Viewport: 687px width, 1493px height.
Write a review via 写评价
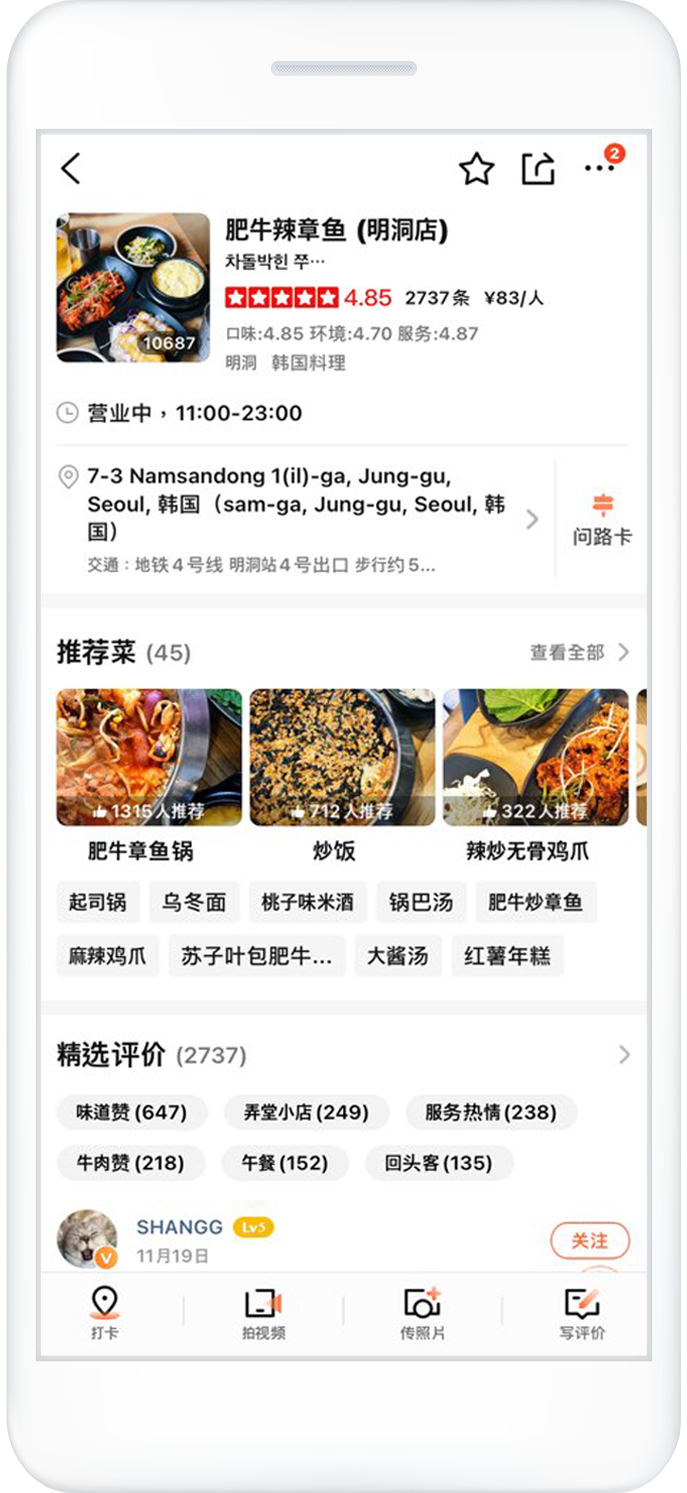tap(581, 1313)
